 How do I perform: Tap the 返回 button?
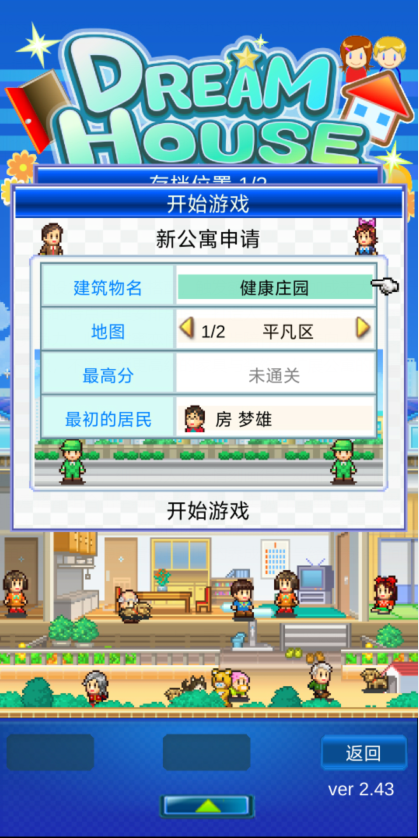click(x=363, y=753)
